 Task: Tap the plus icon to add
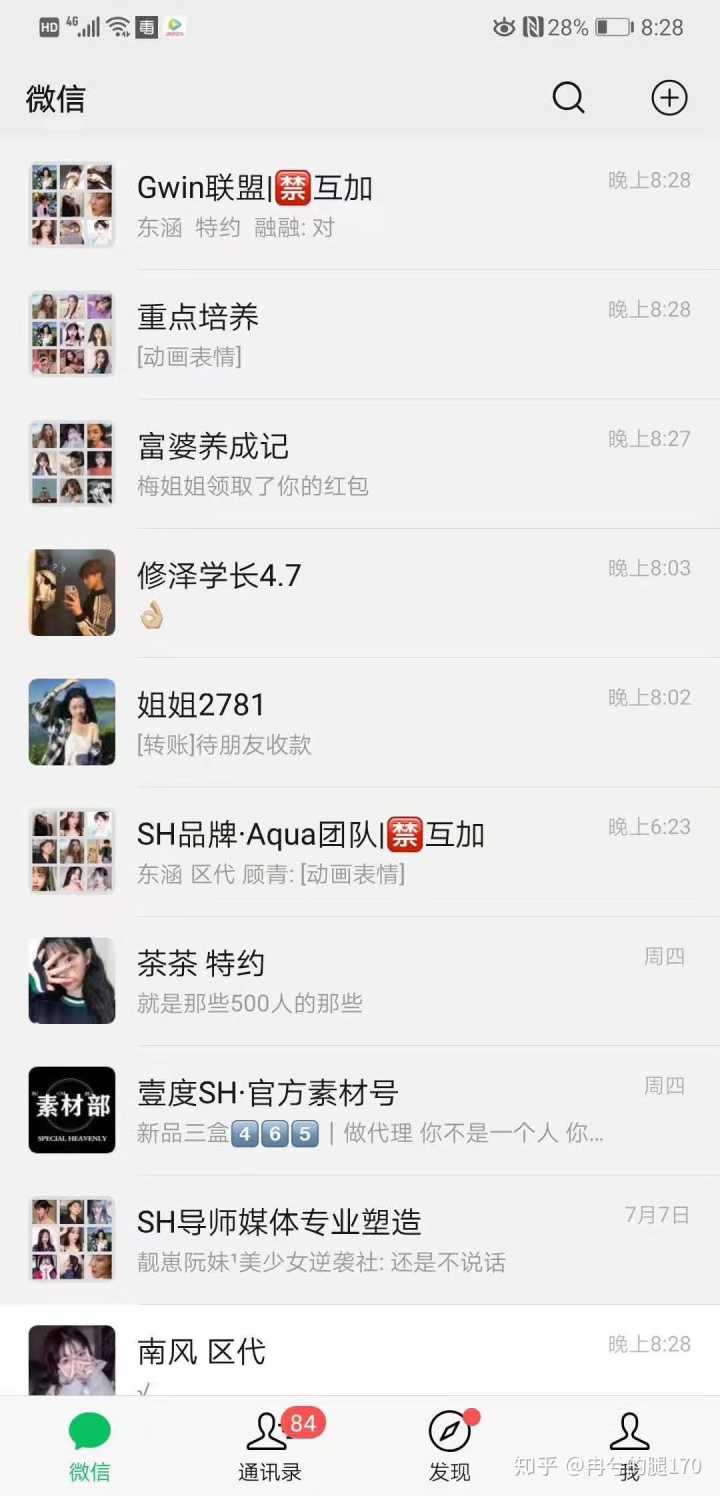[669, 98]
